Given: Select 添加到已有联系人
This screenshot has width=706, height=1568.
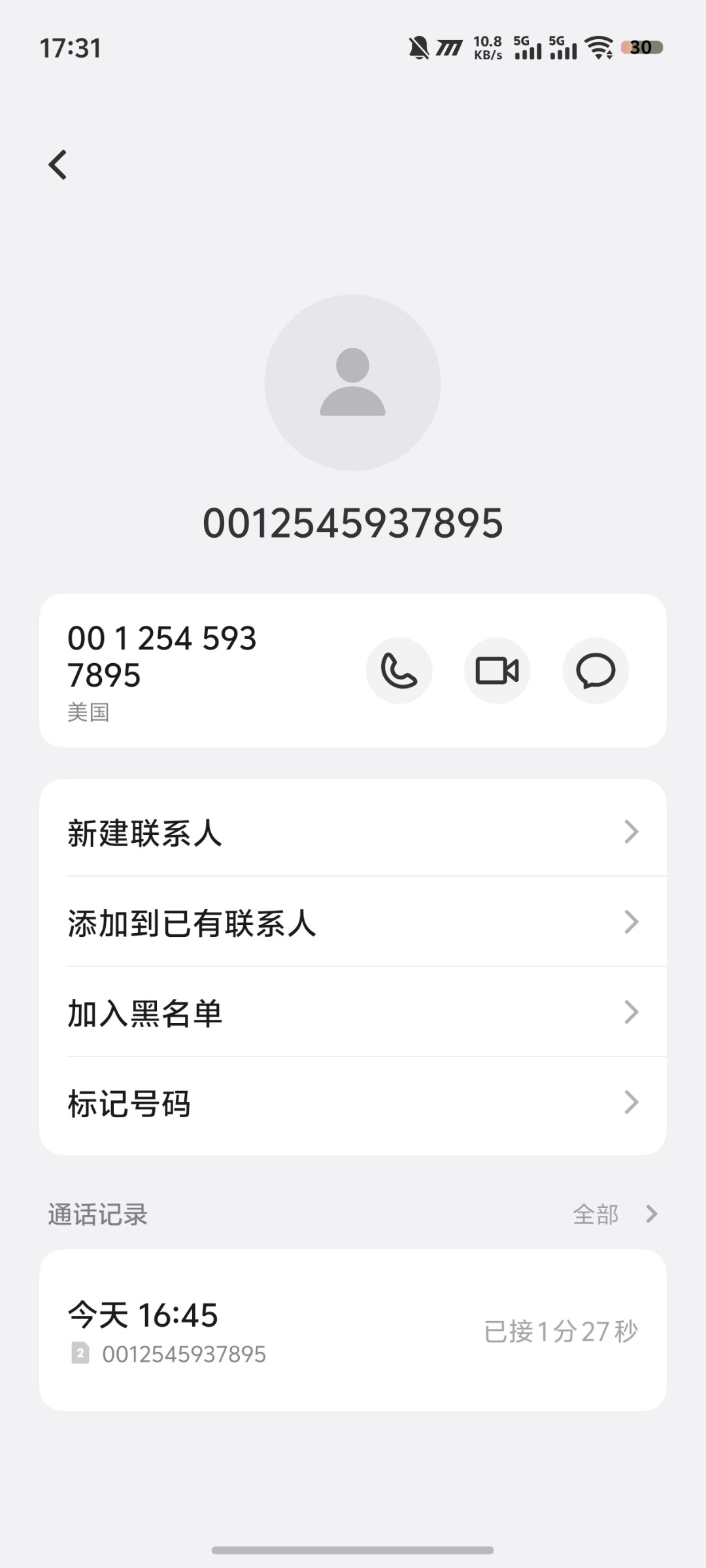Looking at the screenshot, I should [353, 922].
